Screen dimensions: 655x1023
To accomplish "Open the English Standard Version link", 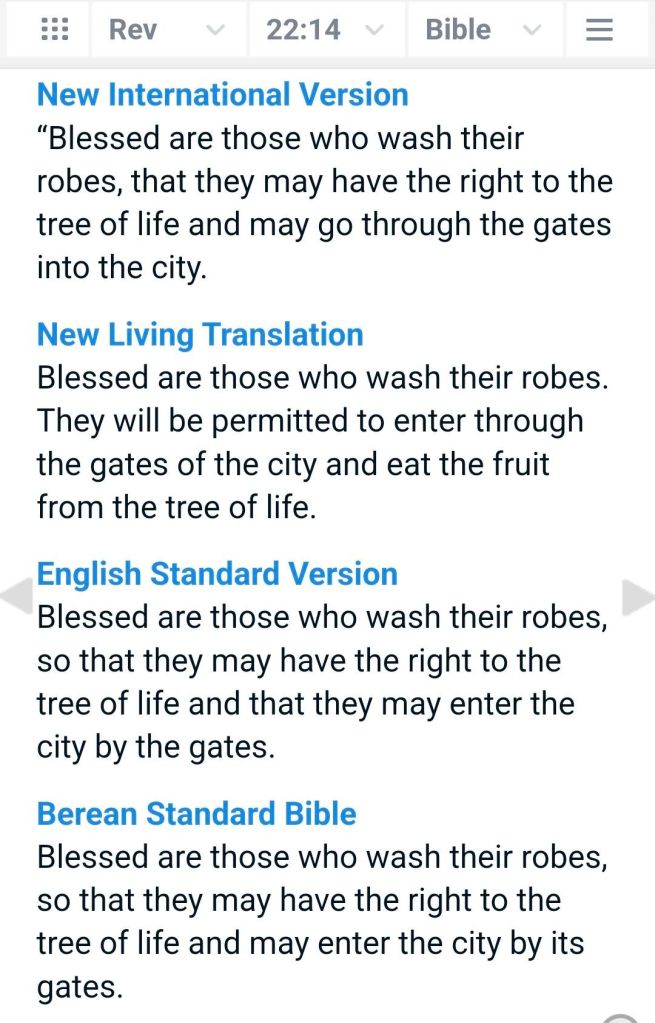I will 217,574.
